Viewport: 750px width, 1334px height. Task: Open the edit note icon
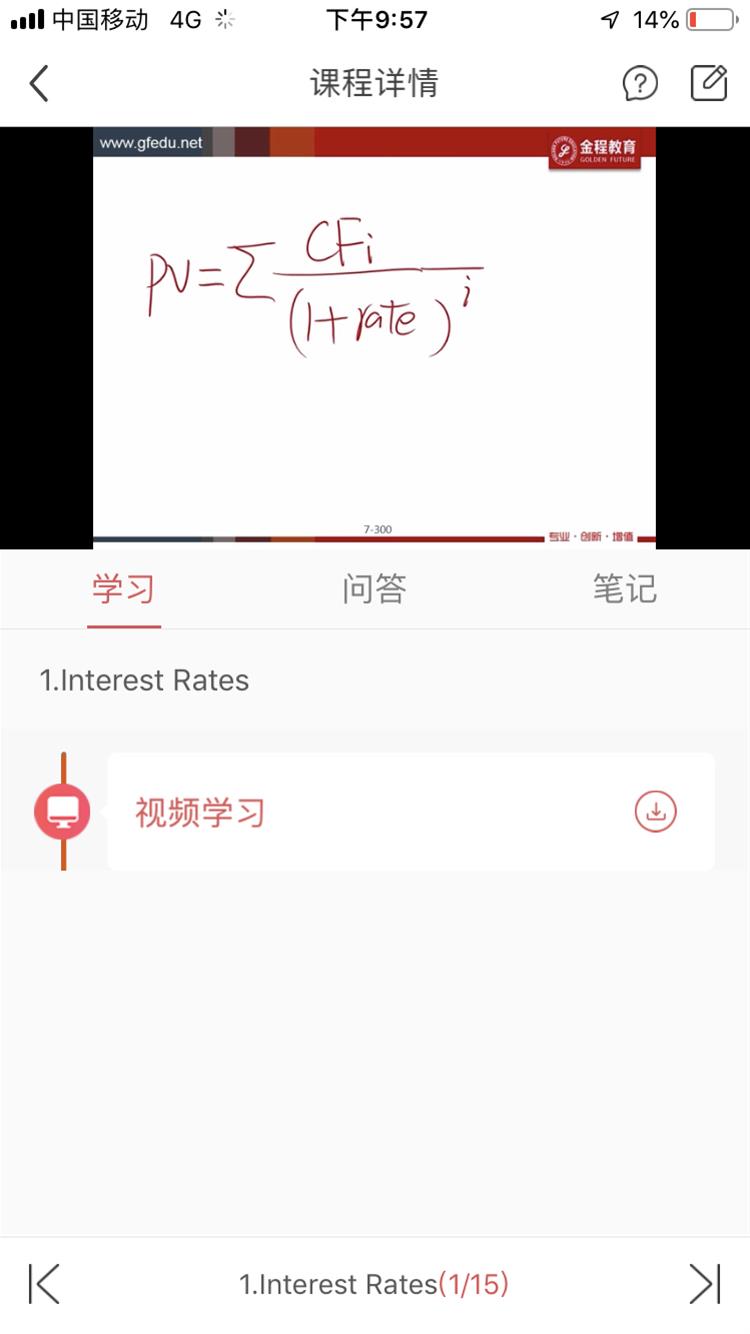708,83
